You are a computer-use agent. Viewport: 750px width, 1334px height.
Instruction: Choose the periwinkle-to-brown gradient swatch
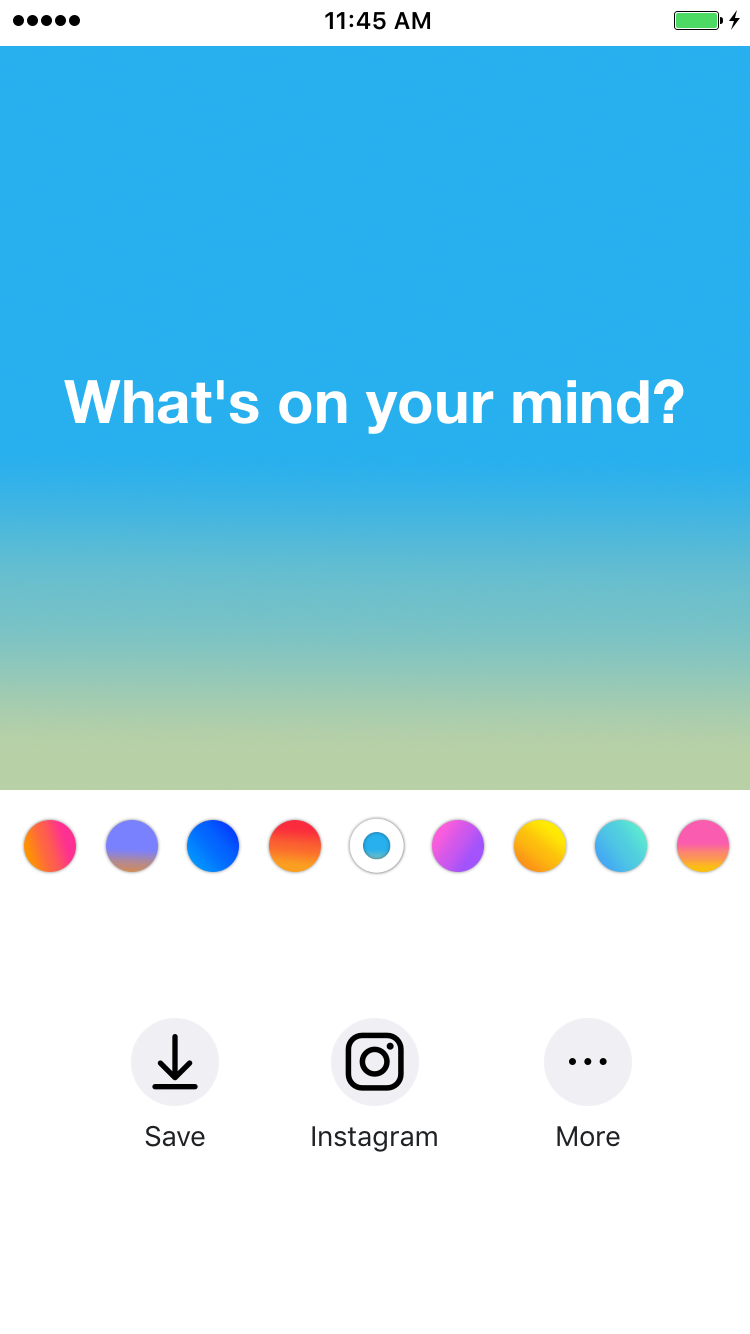pos(132,846)
